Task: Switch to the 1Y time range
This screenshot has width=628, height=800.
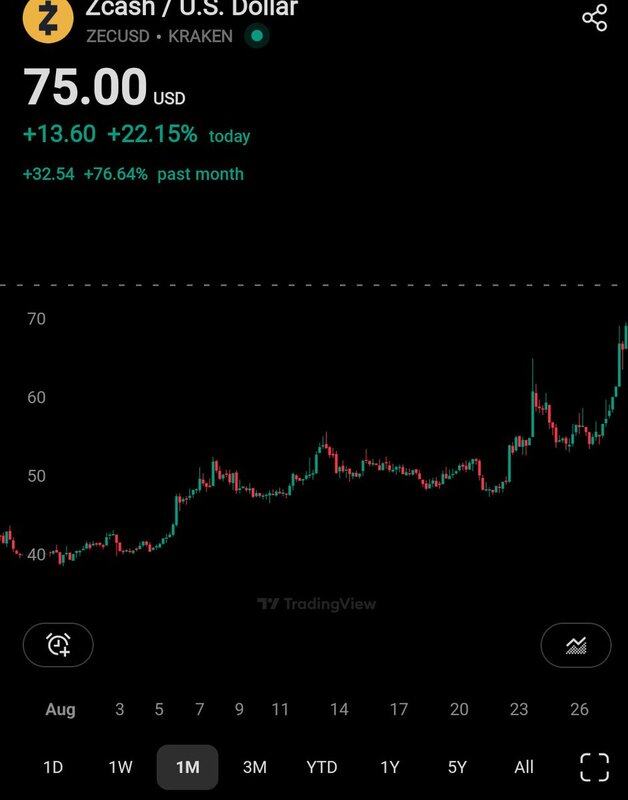Action: point(390,767)
